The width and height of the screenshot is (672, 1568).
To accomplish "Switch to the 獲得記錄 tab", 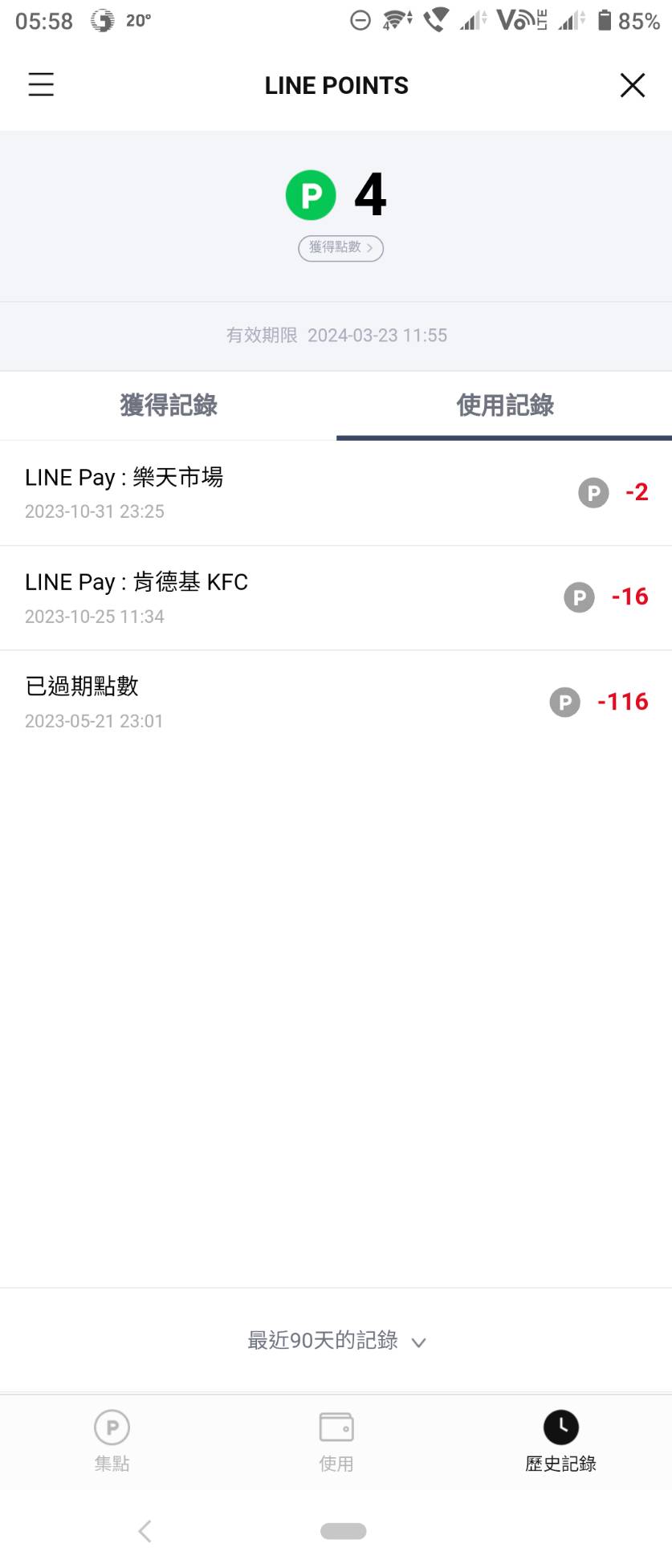I will pos(168,405).
